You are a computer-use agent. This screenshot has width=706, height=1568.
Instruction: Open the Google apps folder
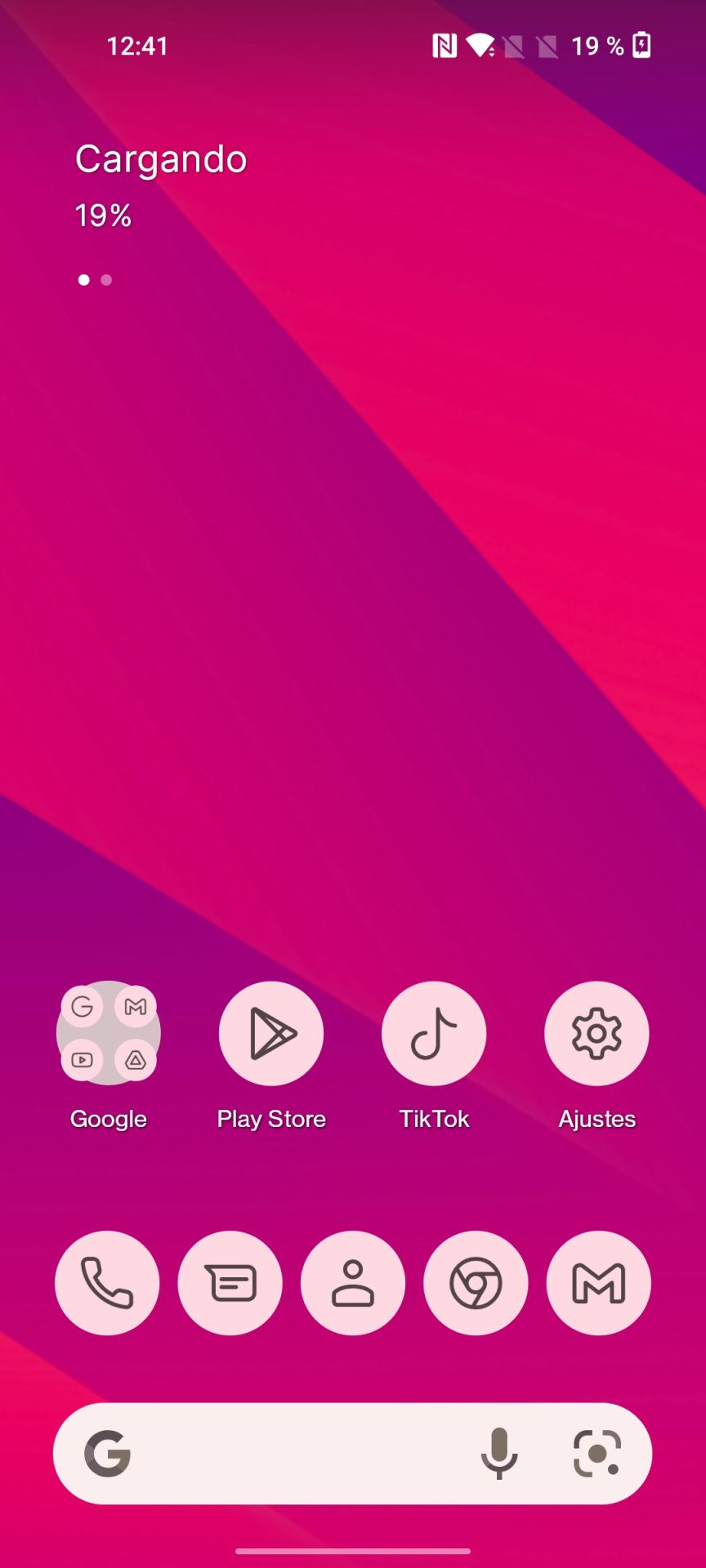(108, 1033)
